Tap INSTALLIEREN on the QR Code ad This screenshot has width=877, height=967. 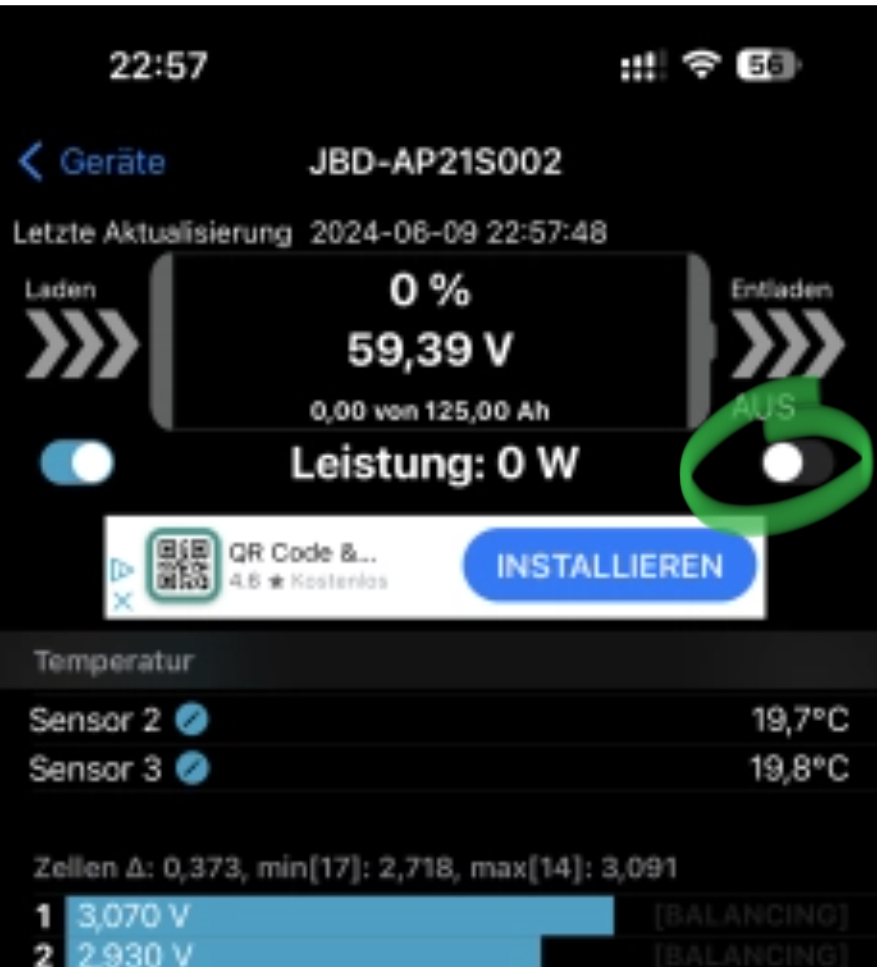[x=609, y=566]
